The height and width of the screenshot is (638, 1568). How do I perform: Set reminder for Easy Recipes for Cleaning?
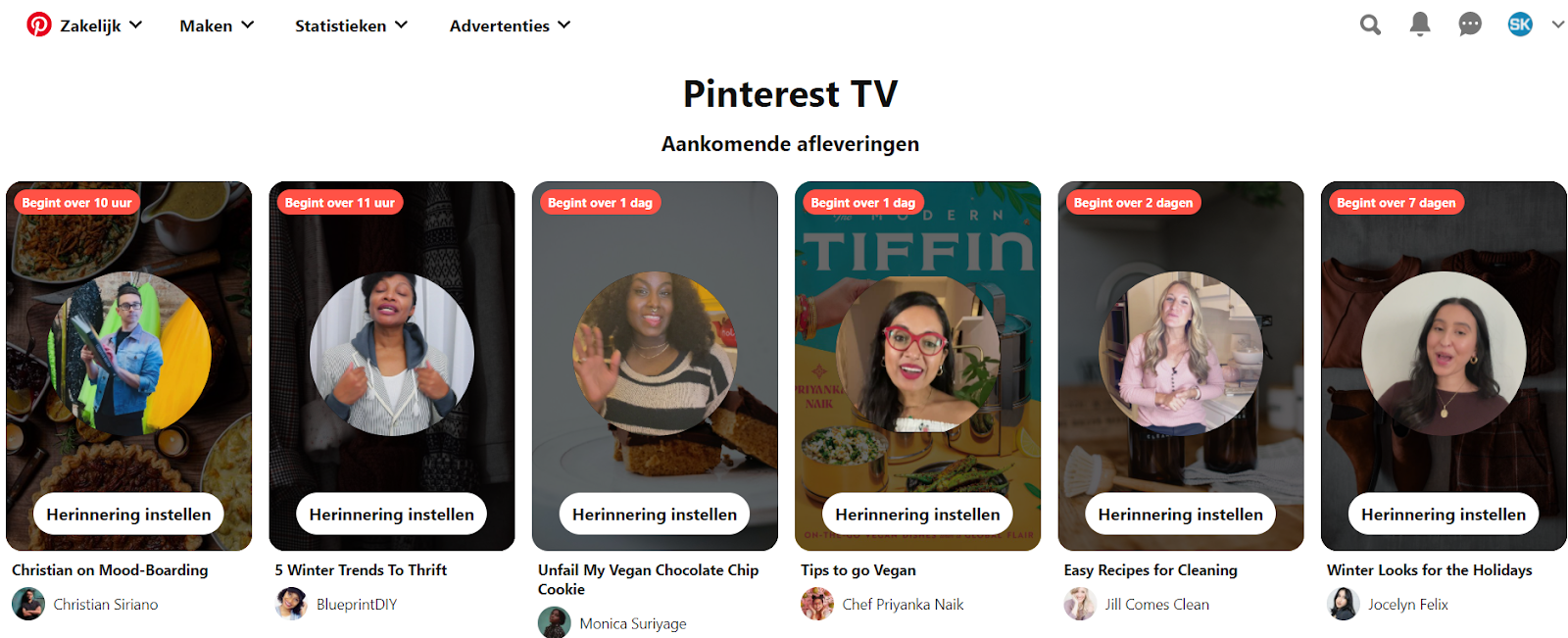pyautogui.click(x=1180, y=514)
